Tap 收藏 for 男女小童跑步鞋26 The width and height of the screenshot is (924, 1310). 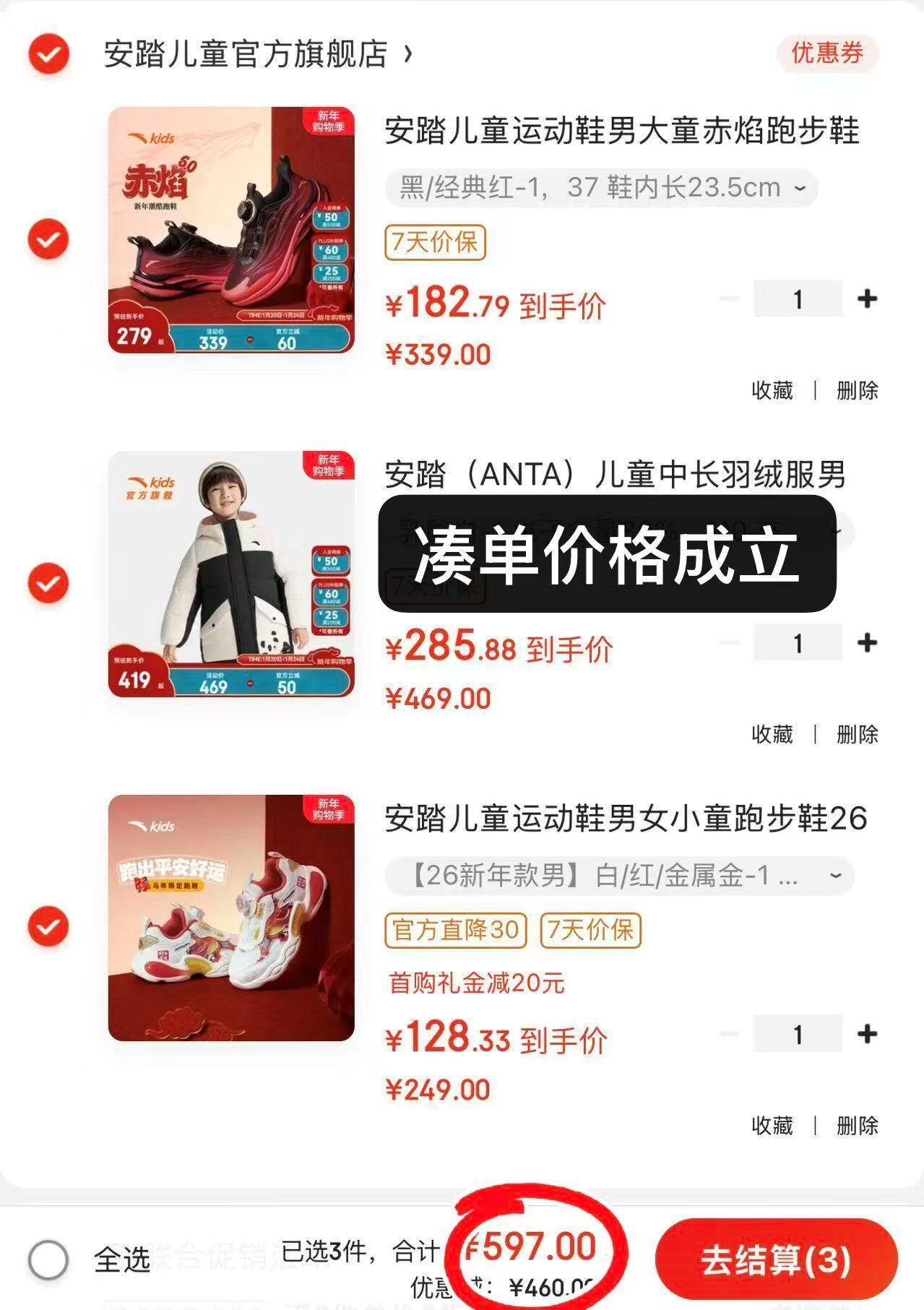coord(772,1126)
